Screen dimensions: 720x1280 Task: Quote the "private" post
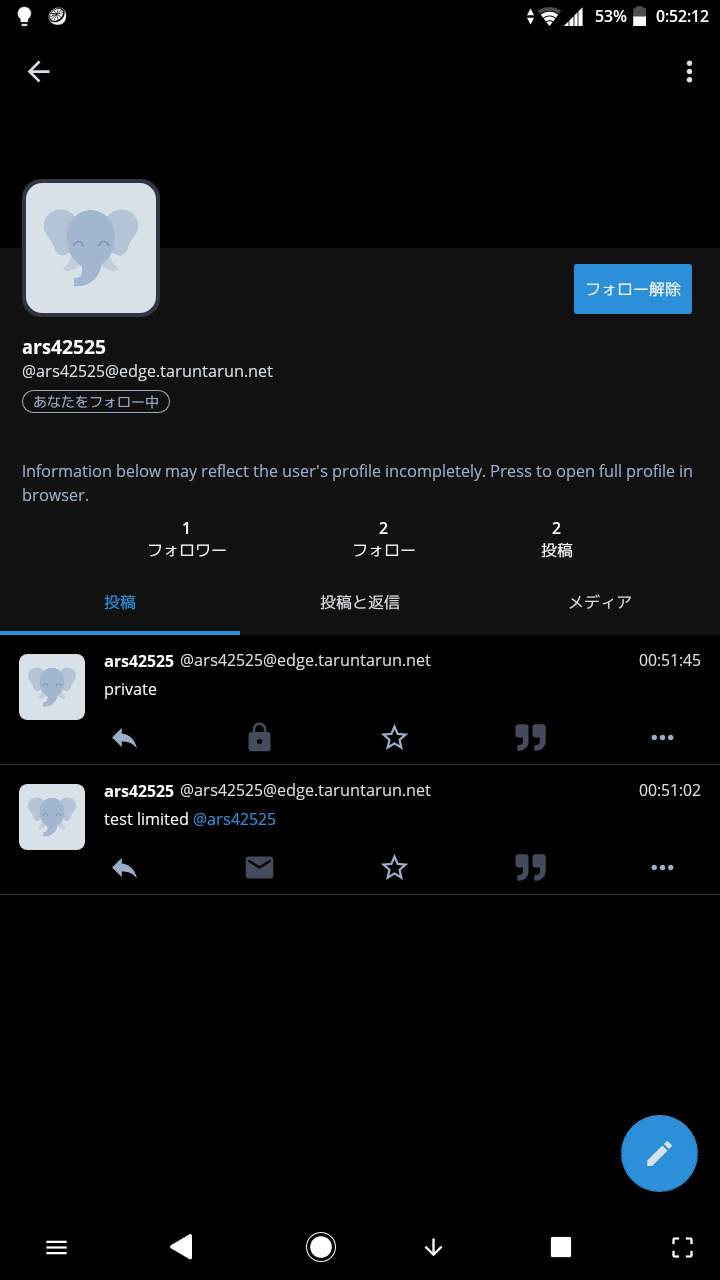(x=530, y=738)
